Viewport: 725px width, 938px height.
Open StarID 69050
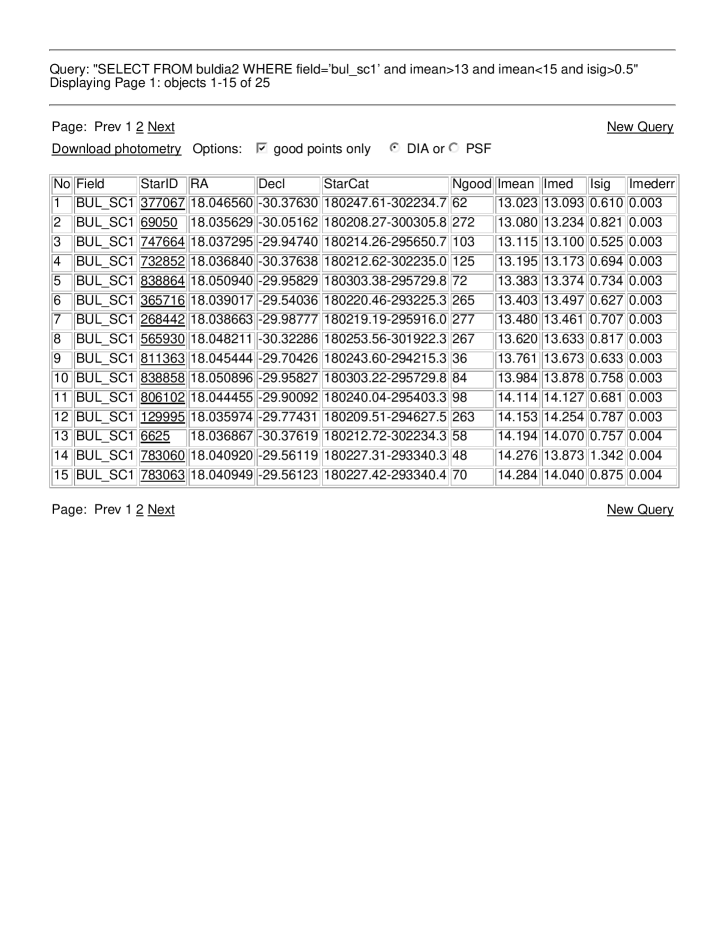(157, 220)
